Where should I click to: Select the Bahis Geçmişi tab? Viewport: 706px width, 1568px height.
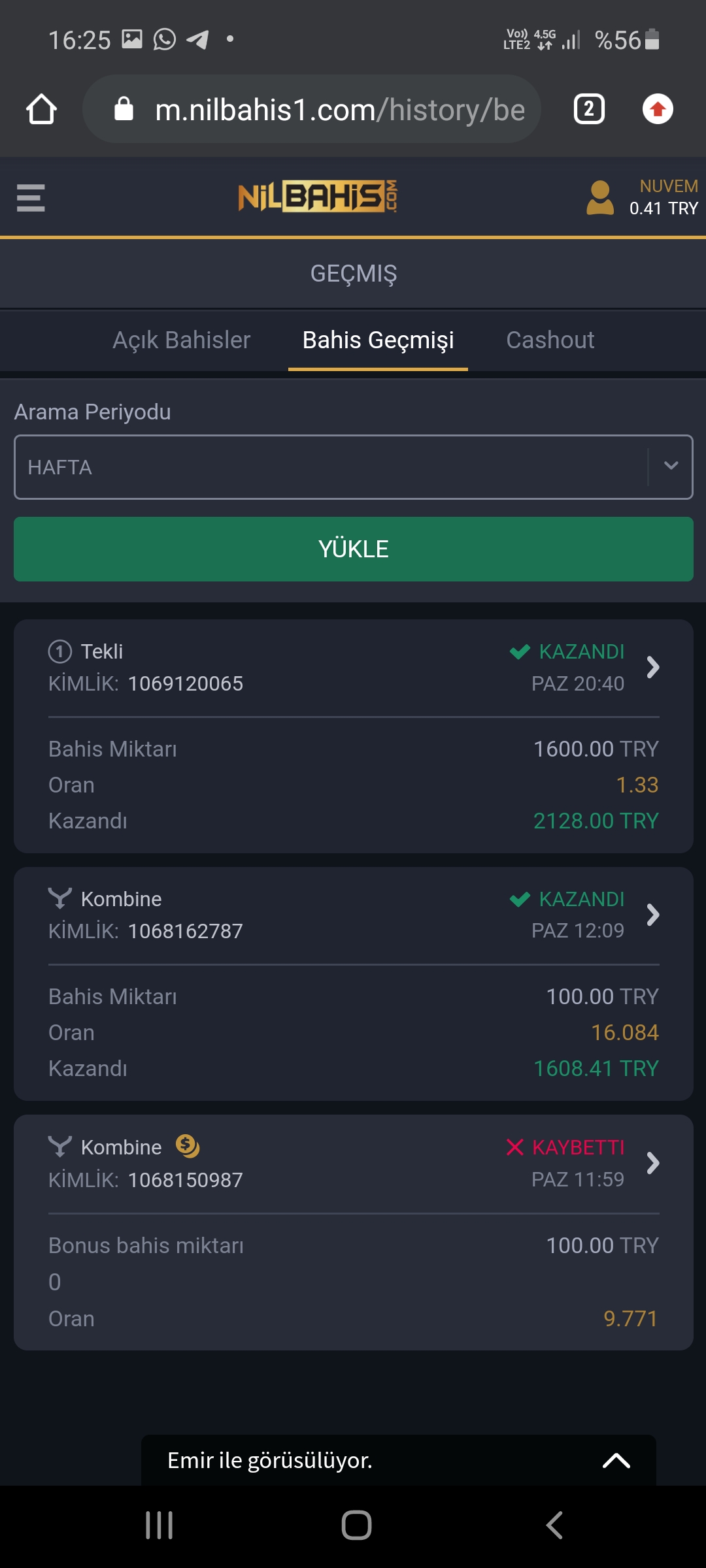[x=378, y=340]
